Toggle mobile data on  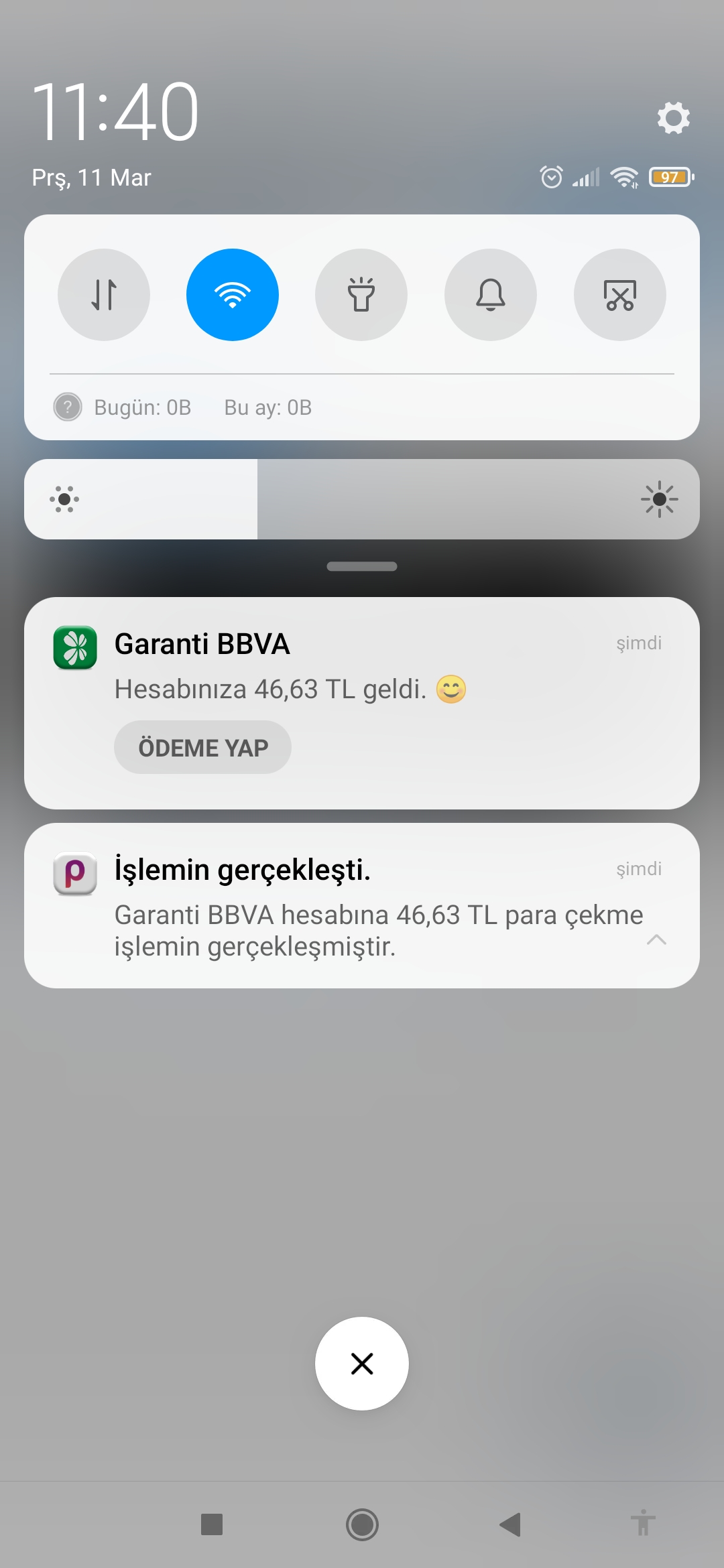pos(104,295)
